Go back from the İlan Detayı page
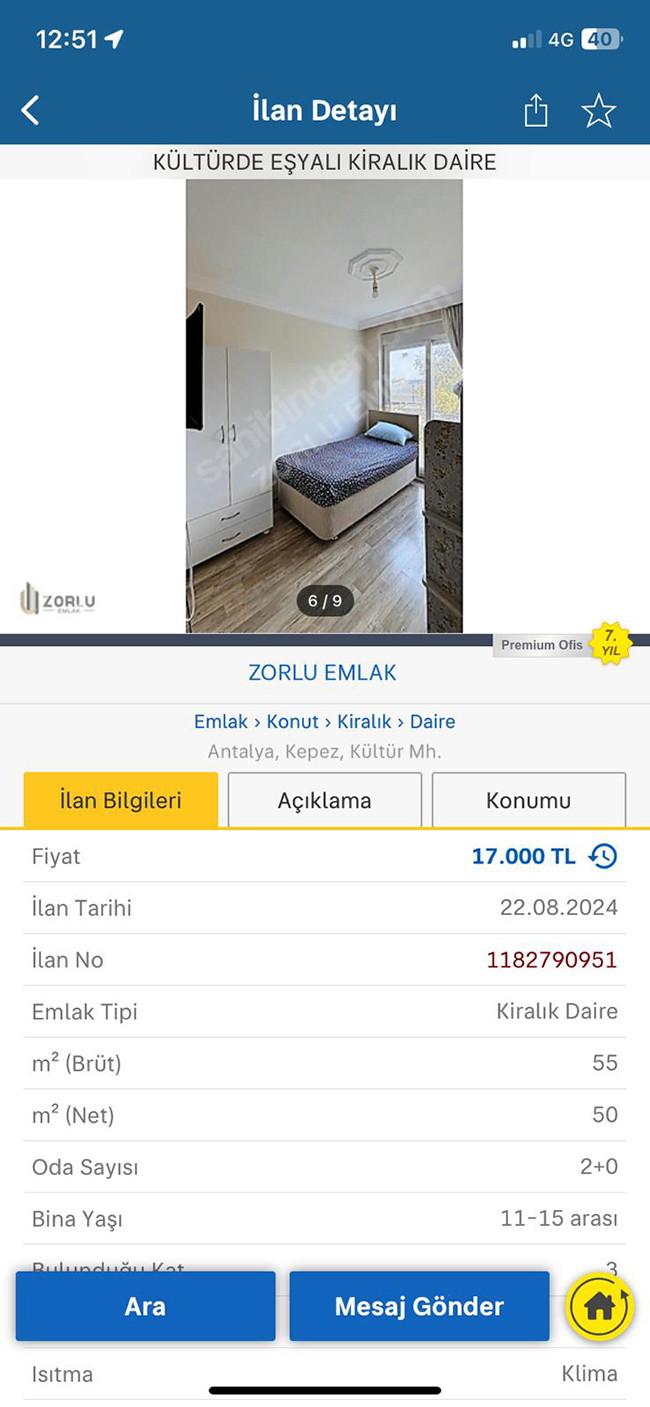 pos(31,110)
